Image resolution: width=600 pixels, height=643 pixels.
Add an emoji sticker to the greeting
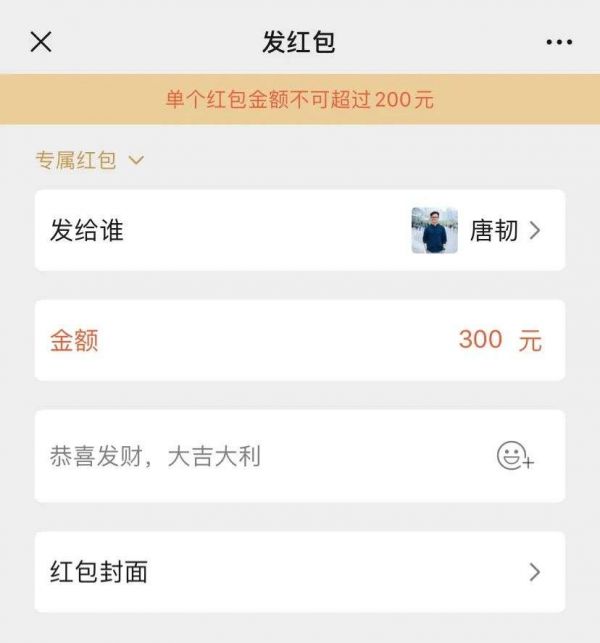point(515,457)
